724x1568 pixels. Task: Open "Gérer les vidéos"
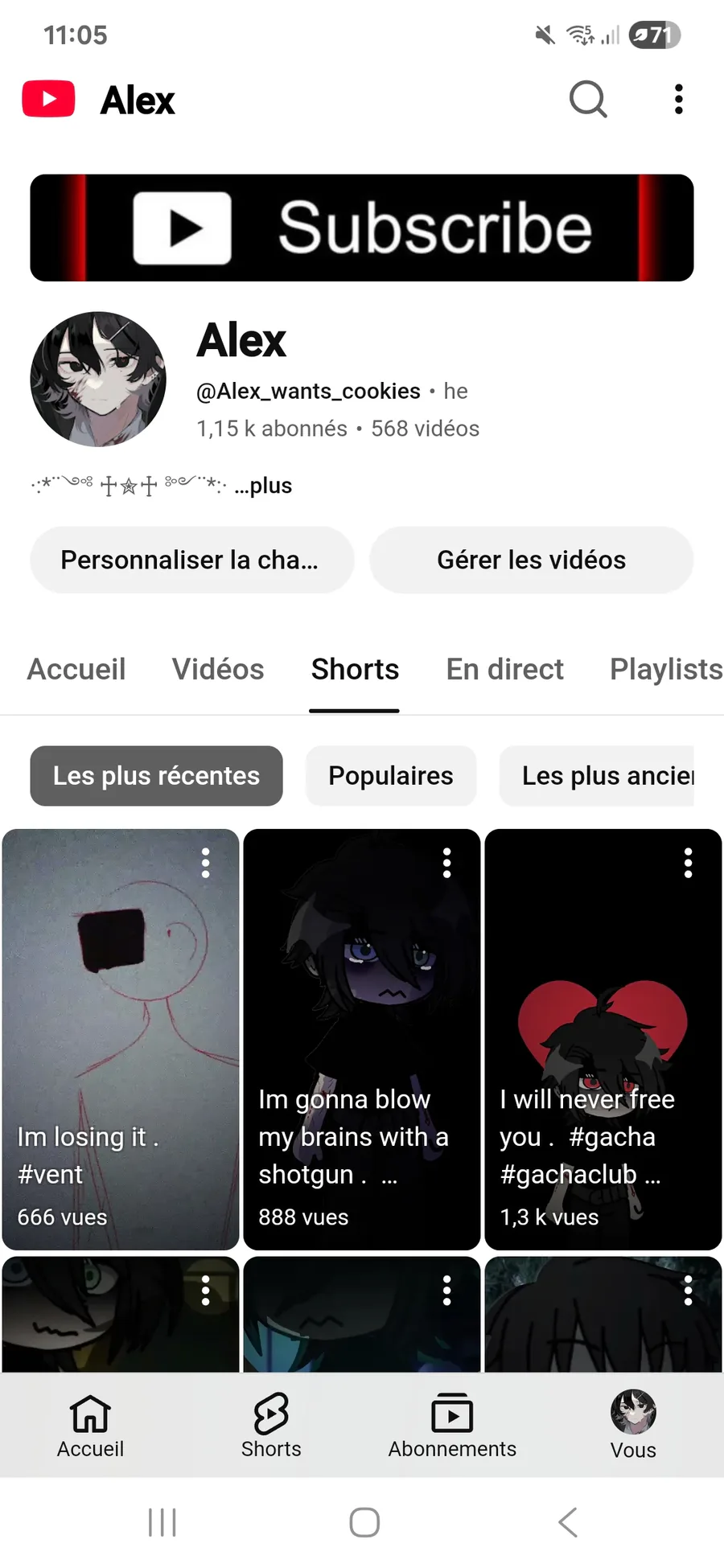pos(531,560)
